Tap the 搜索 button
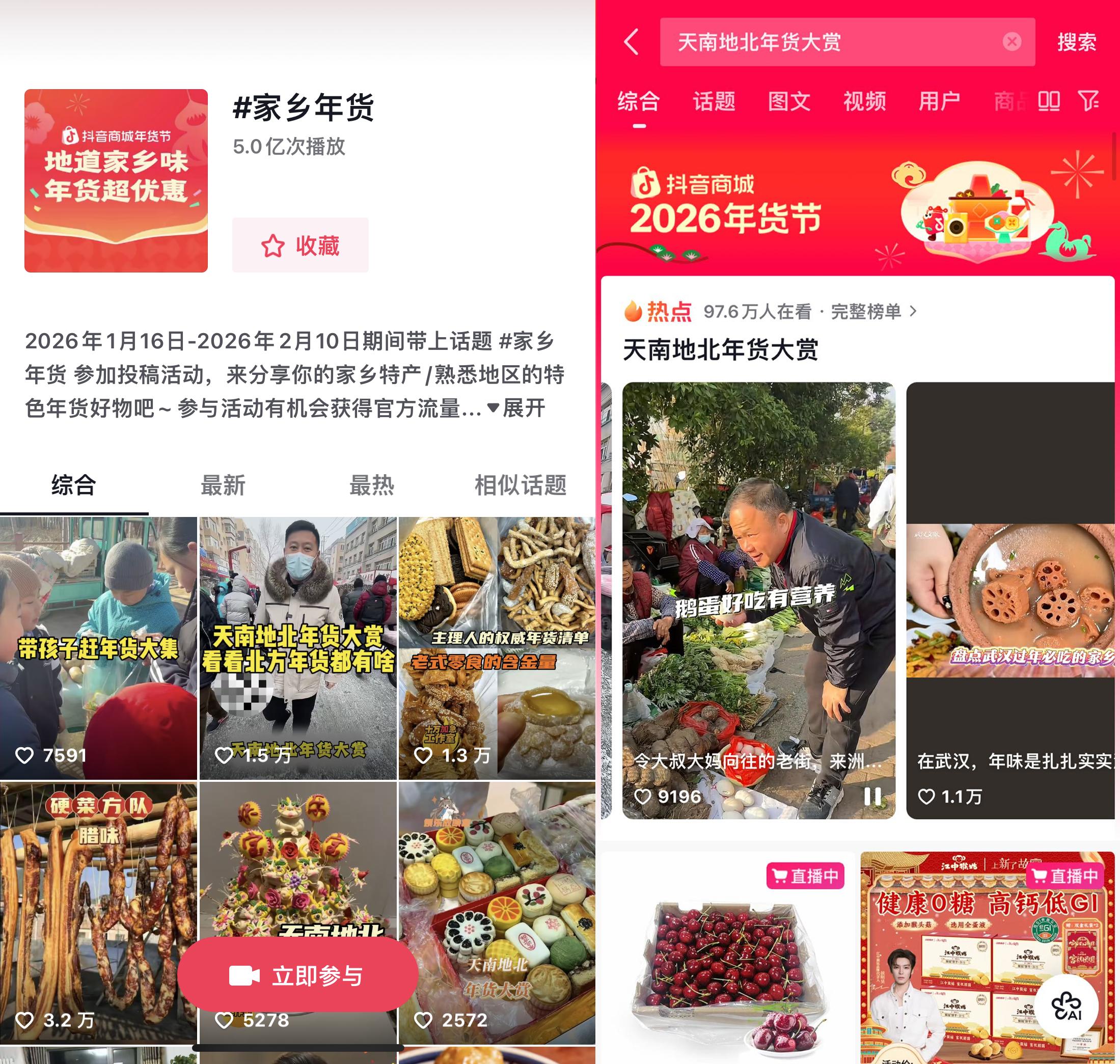Image resolution: width=1120 pixels, height=1064 pixels. [1076, 42]
